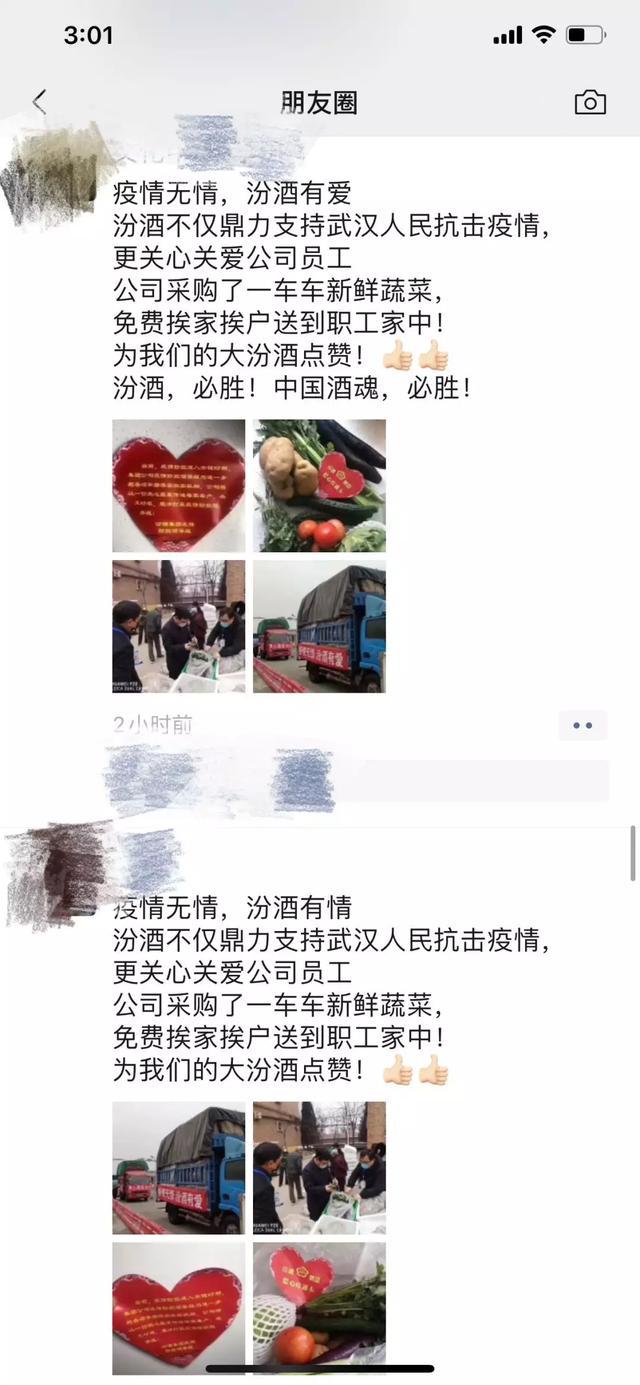
Task: View the blue truck photo in the 汾酒有爱 post
Action: pos(319,626)
